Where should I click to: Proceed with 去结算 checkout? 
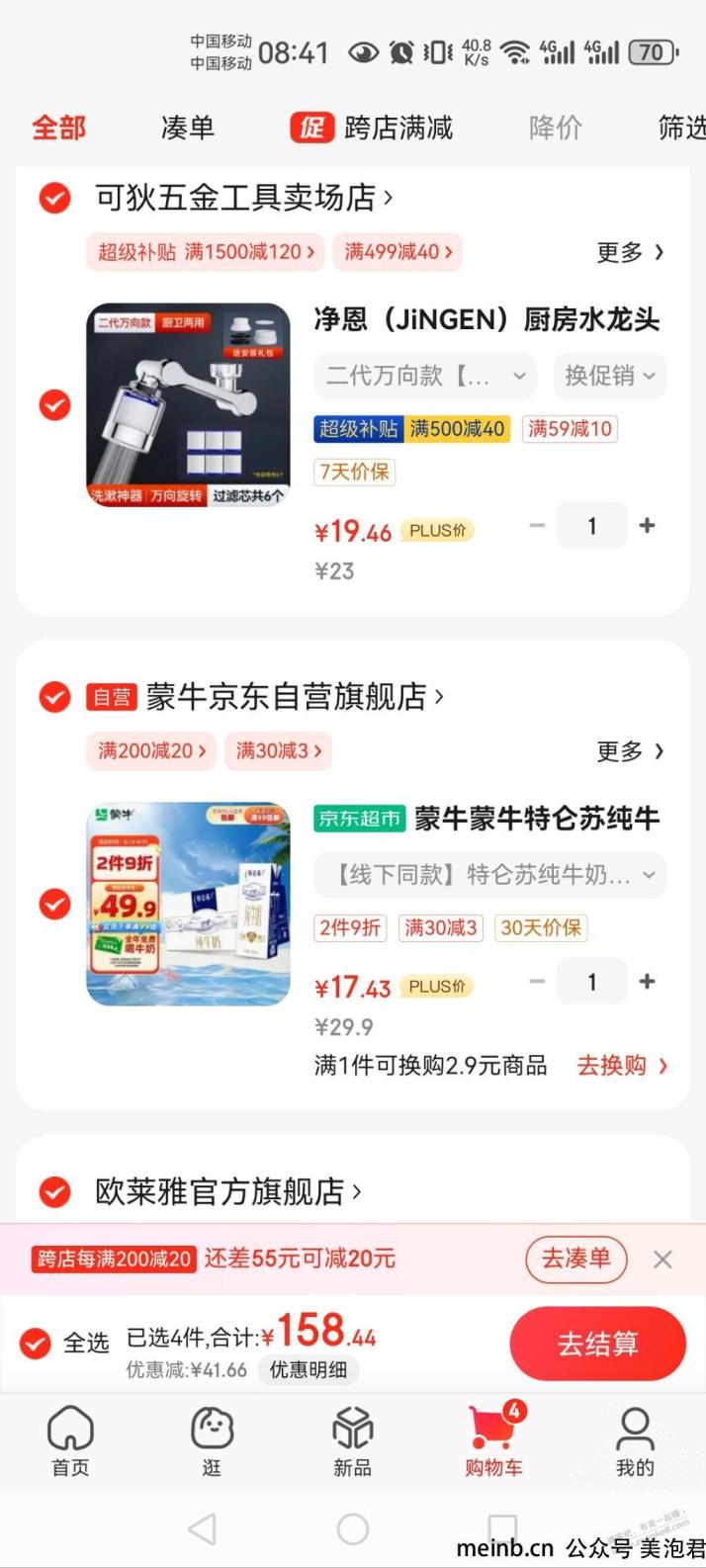coord(597,1344)
